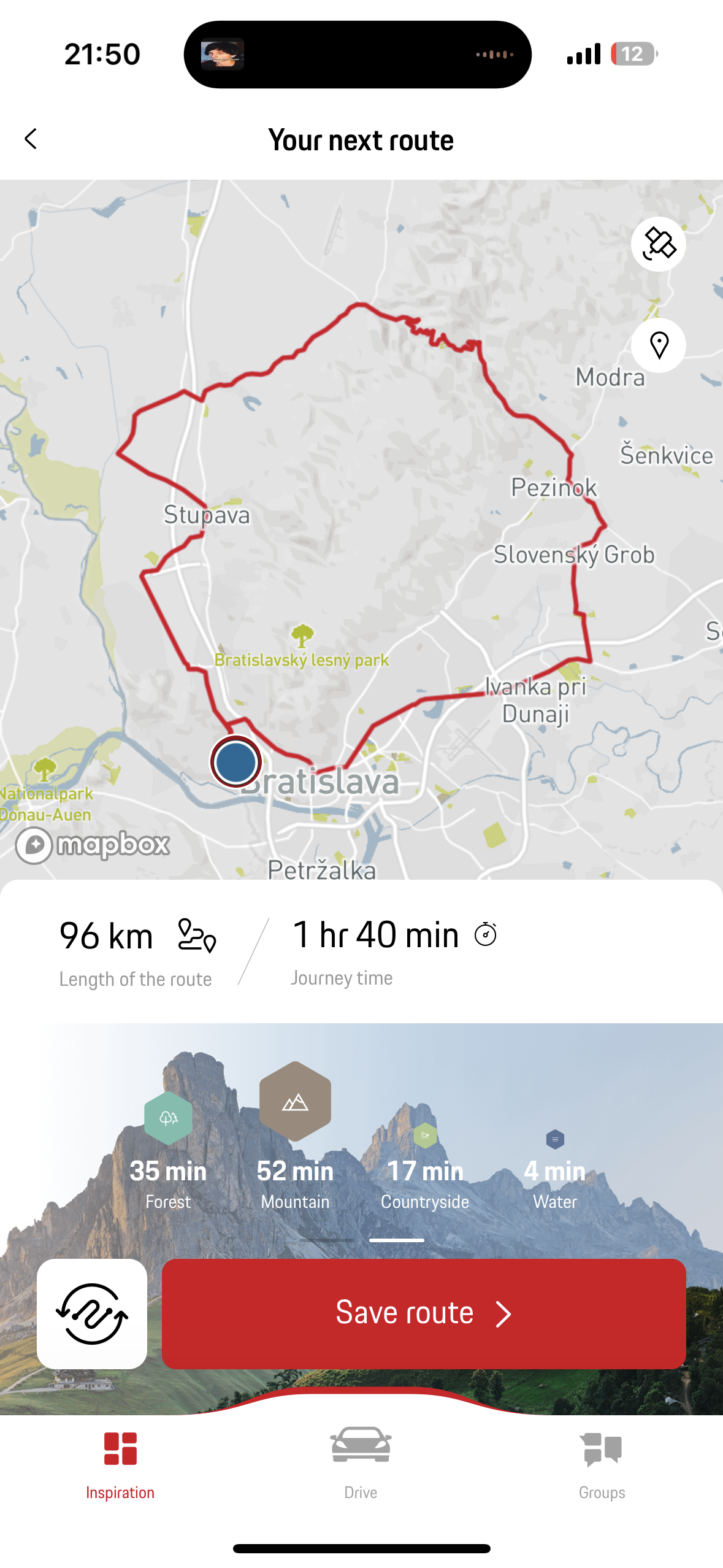
Task: Switch to the Groups tab
Action: (602, 1465)
